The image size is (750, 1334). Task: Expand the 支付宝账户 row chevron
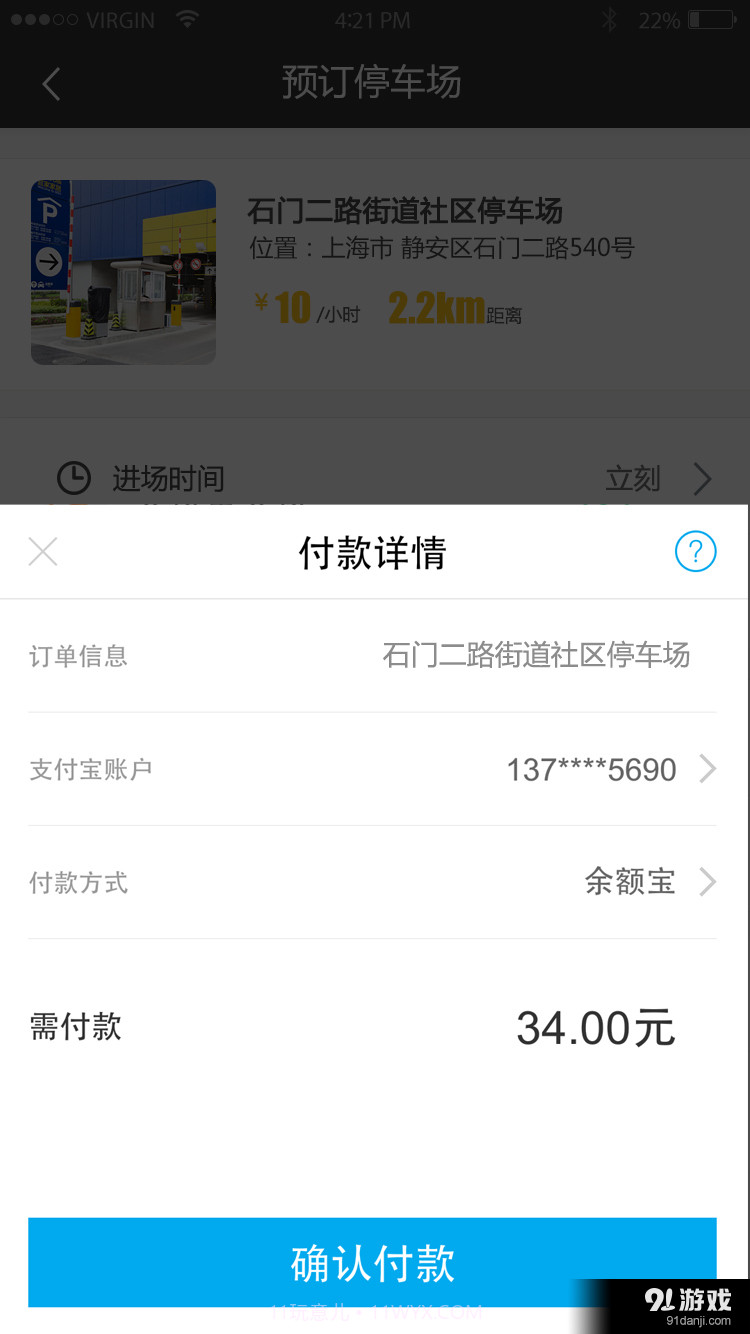(708, 769)
